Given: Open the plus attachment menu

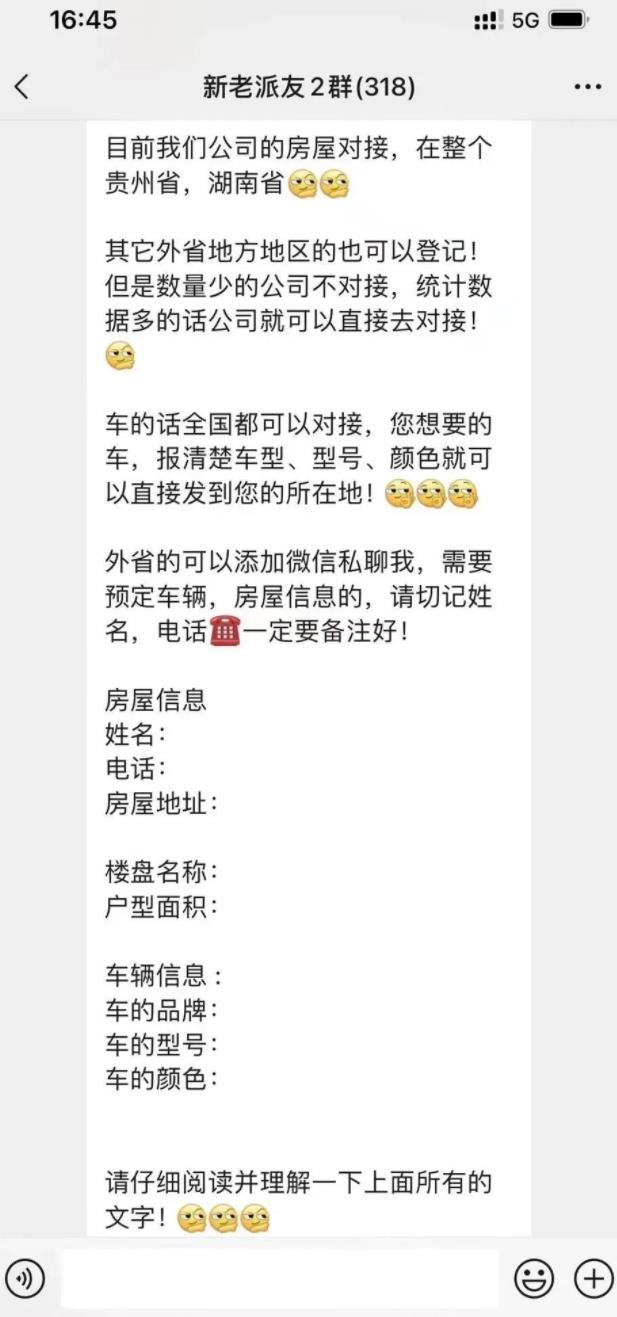Looking at the screenshot, I should (593, 1278).
